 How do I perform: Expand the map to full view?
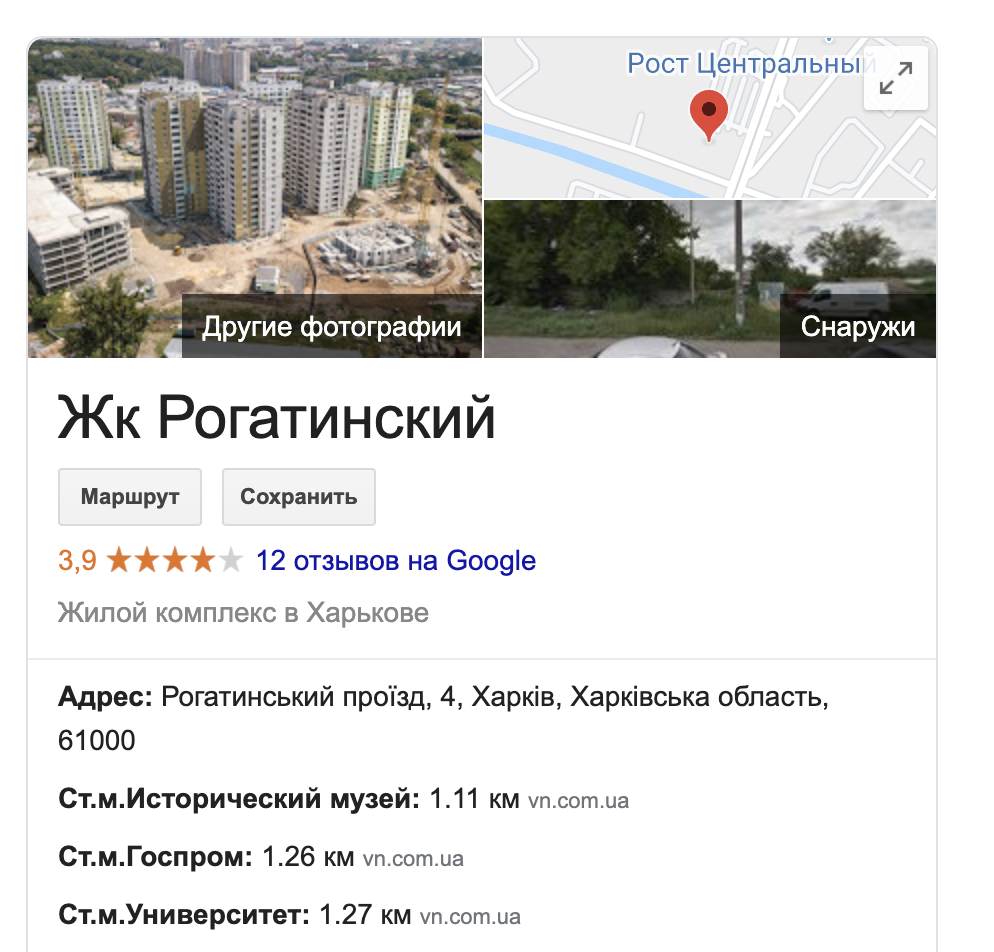tap(895, 79)
